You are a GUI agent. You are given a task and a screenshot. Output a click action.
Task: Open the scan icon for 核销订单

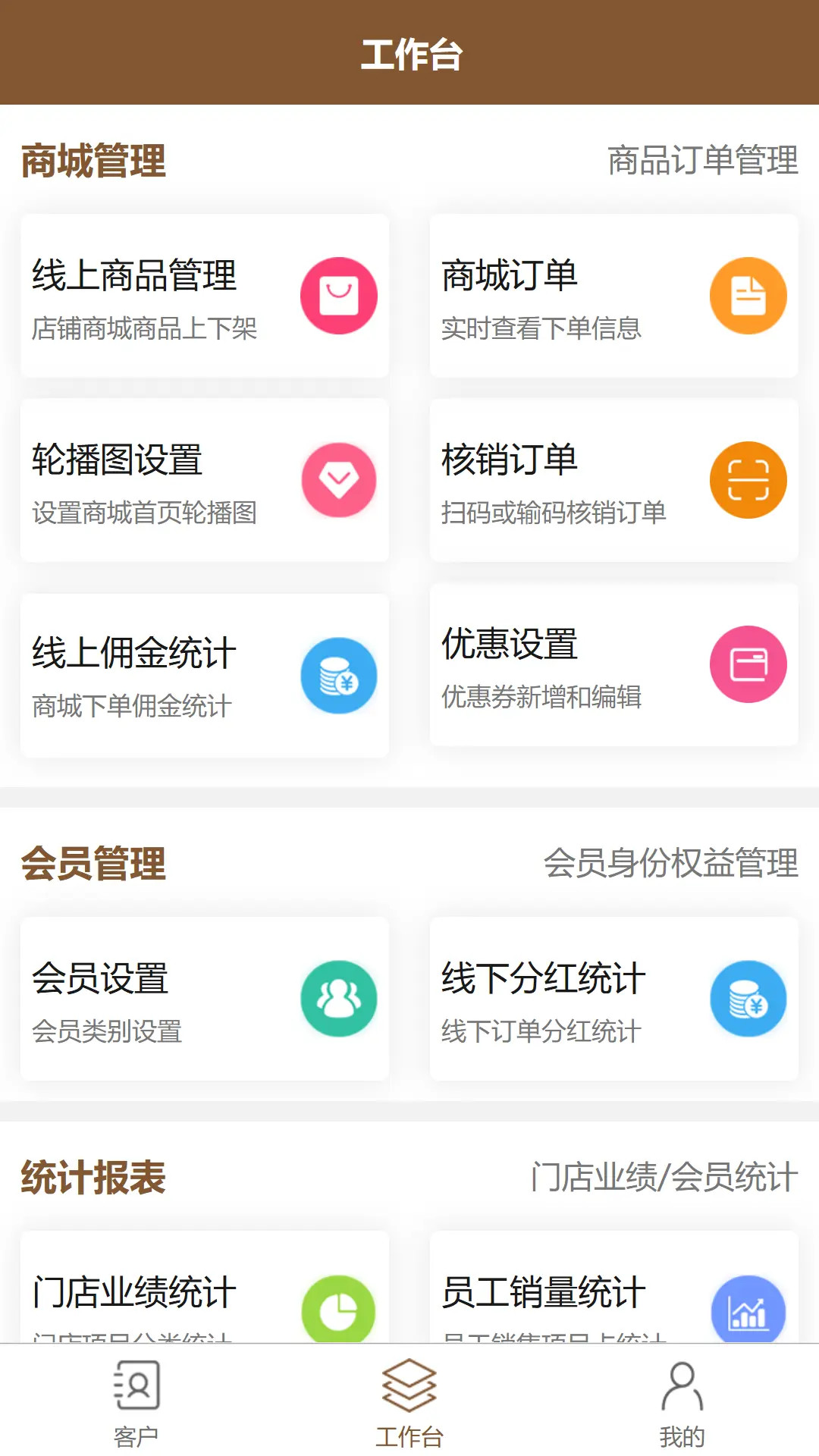pyautogui.click(x=748, y=479)
